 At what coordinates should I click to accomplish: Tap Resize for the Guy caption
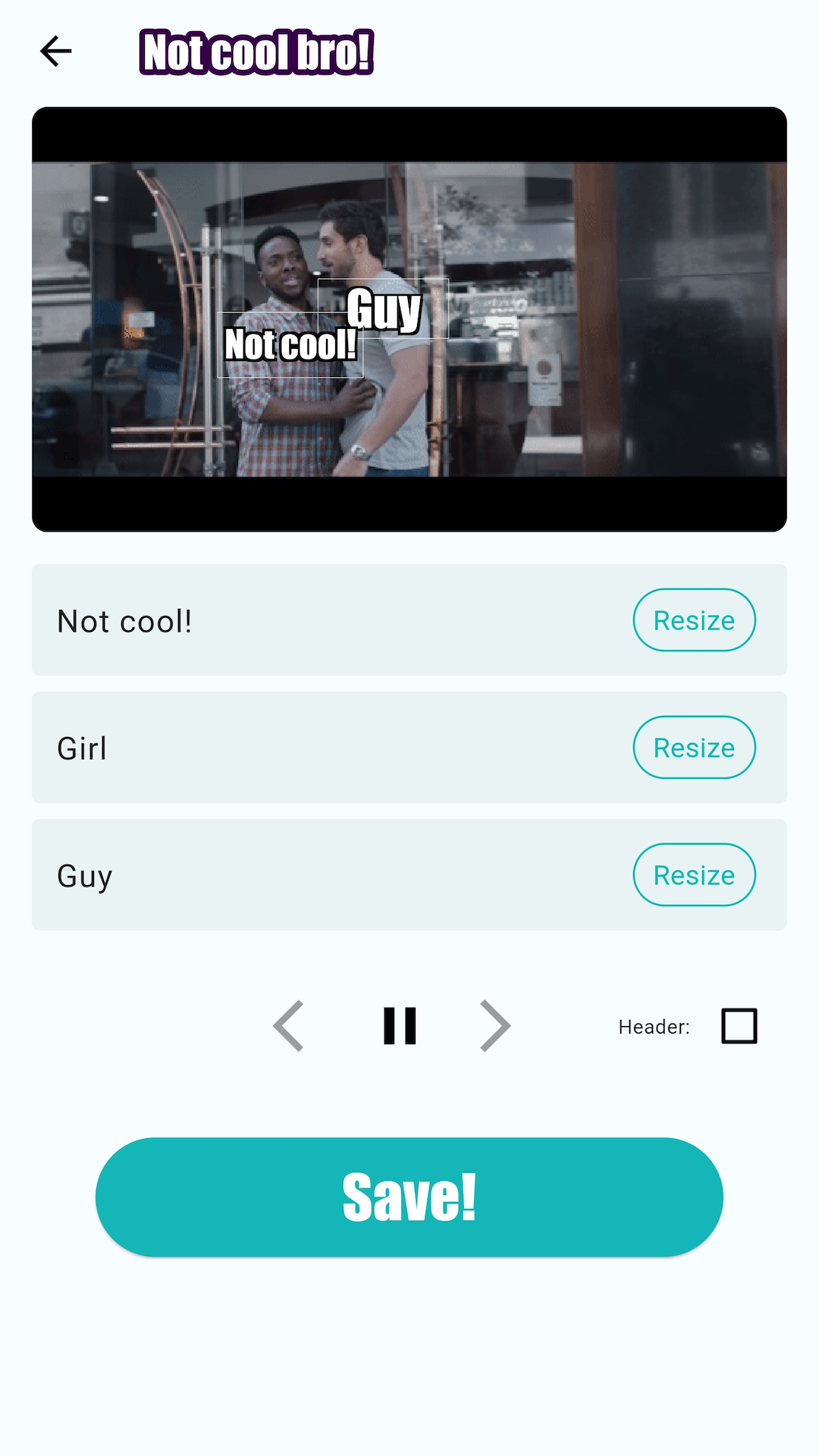point(694,875)
